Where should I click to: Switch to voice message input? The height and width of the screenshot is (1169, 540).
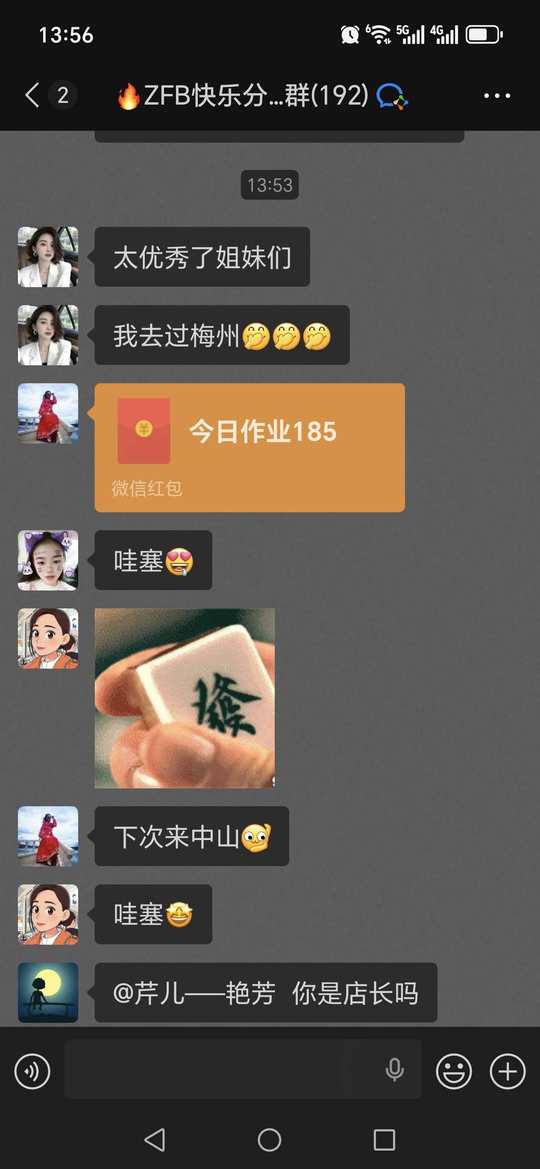[32, 1072]
